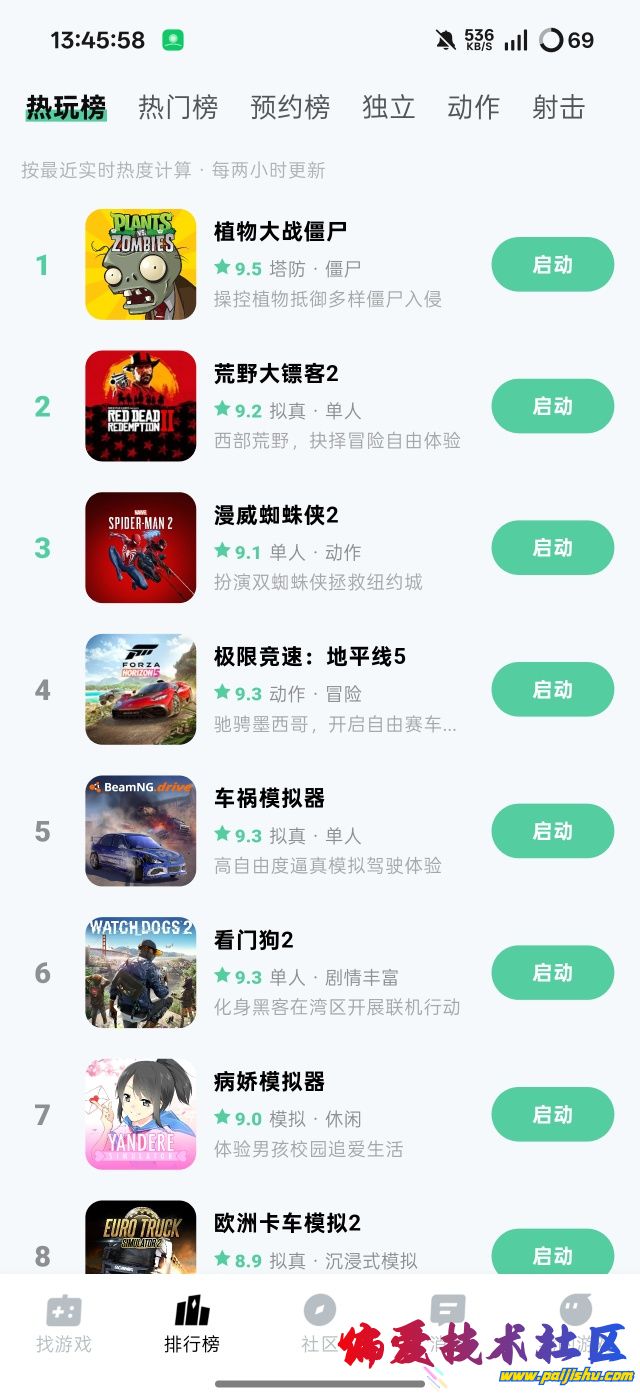Select the 独立 category tab
The width and height of the screenshot is (640, 1400).
click(x=388, y=107)
